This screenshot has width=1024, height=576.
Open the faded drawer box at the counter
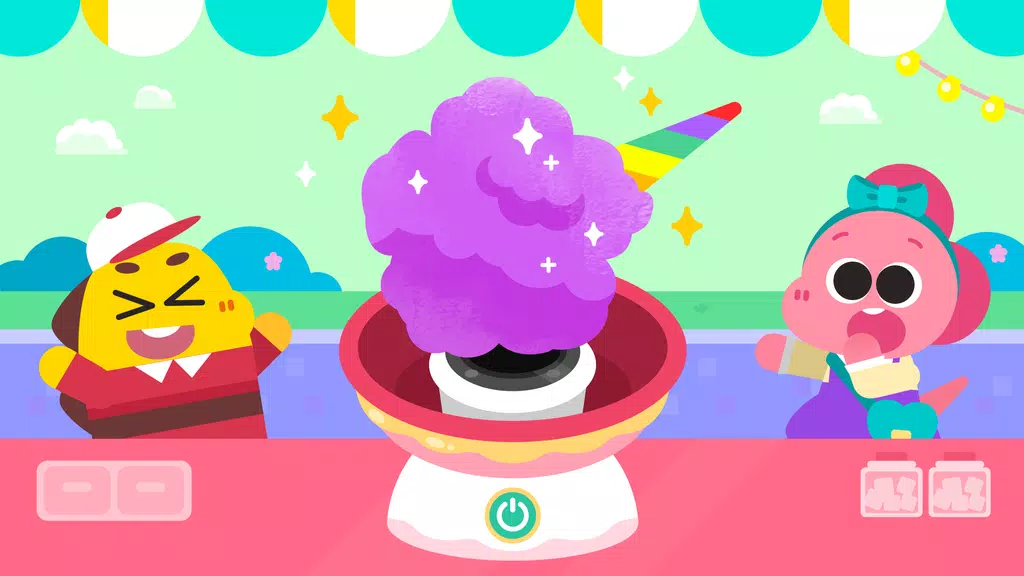[x=114, y=490]
